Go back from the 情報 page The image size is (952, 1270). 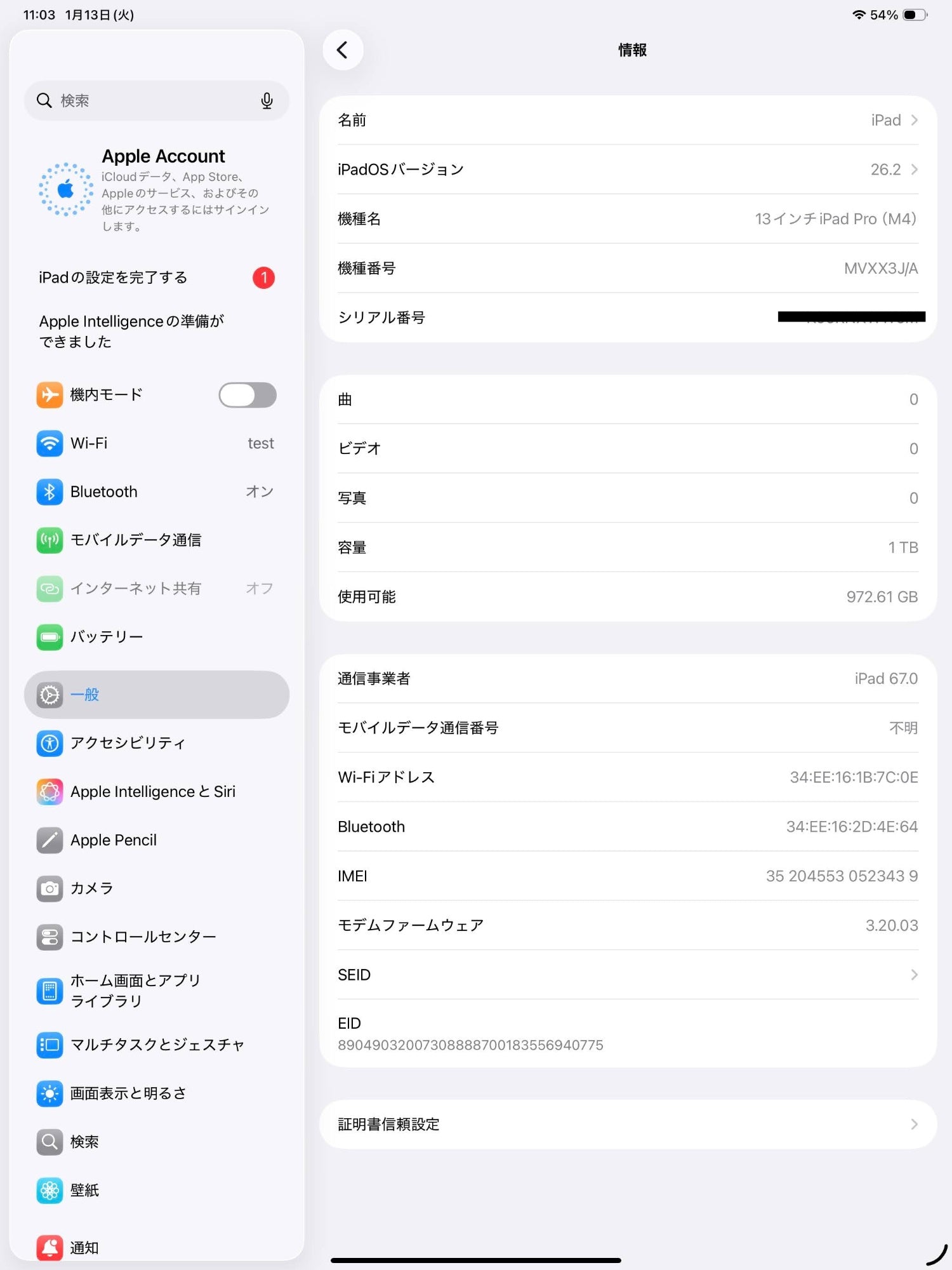point(343,50)
